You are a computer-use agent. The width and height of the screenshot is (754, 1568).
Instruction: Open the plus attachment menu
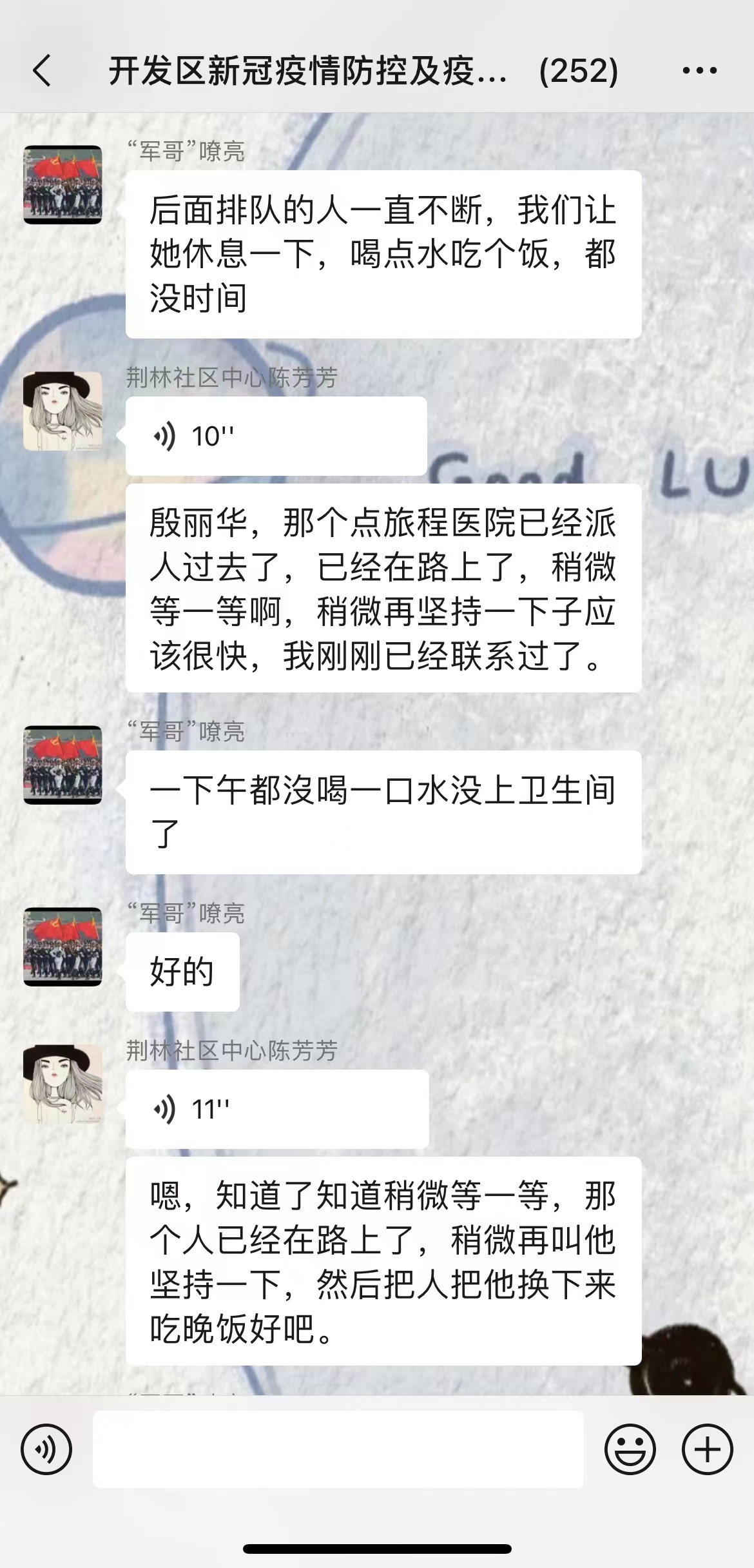[707, 1449]
